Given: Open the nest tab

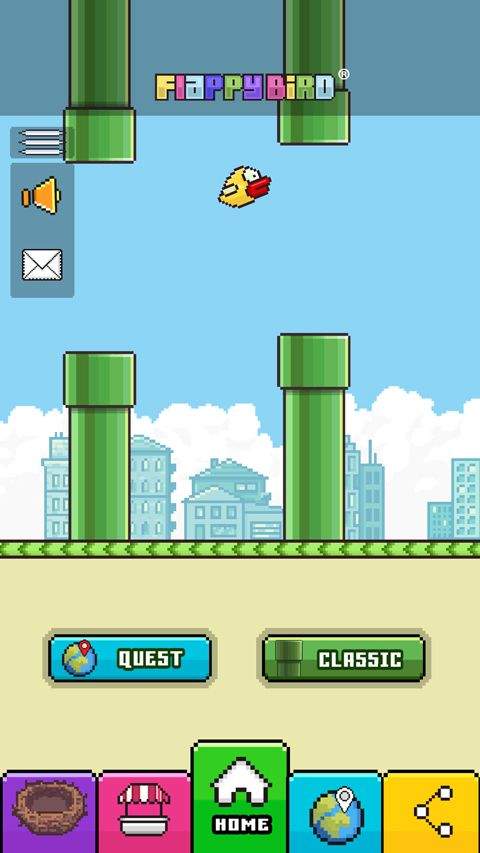Looking at the screenshot, I should (49, 812).
